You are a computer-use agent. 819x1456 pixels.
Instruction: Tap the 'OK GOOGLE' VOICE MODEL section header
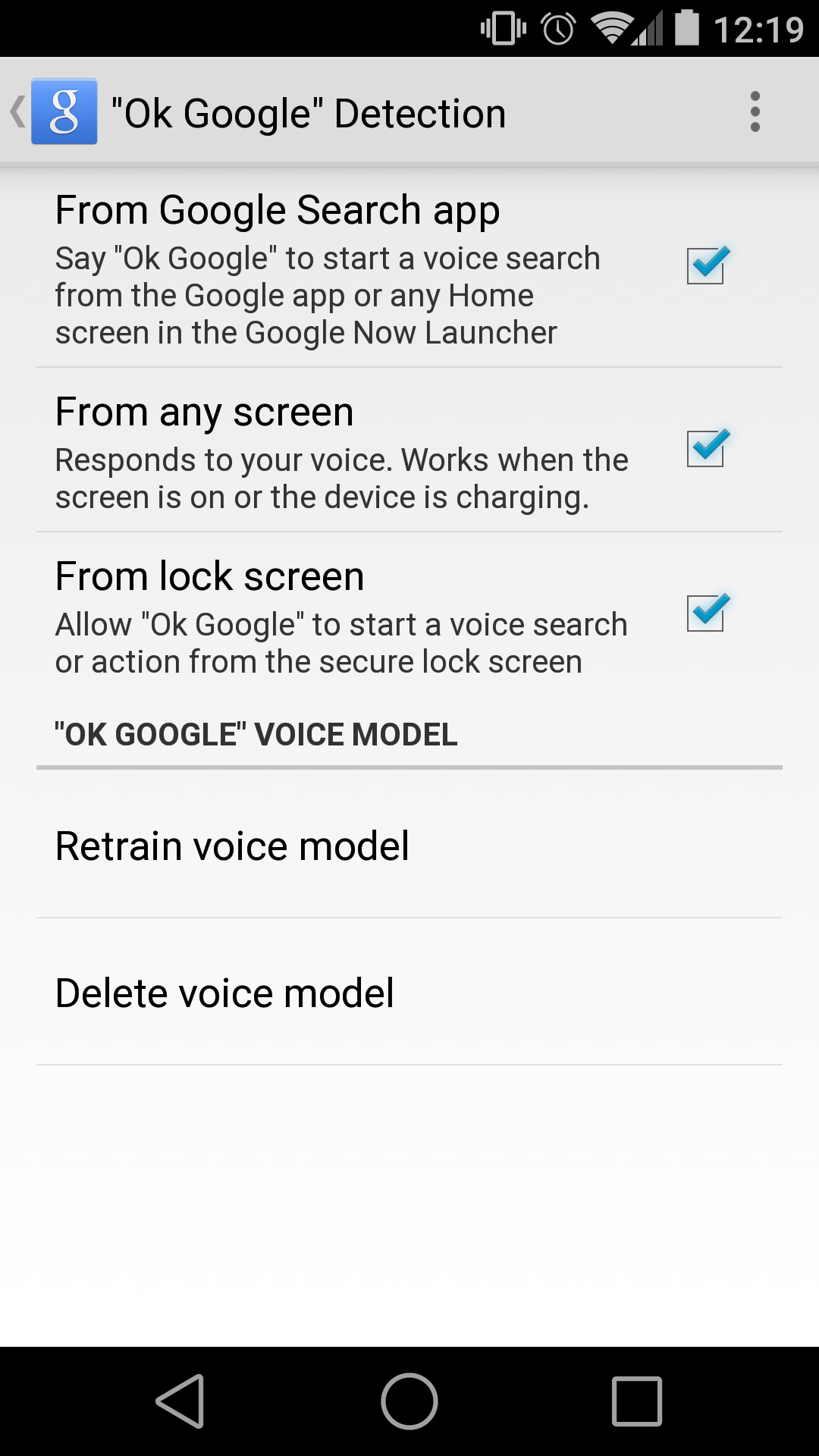(x=256, y=733)
